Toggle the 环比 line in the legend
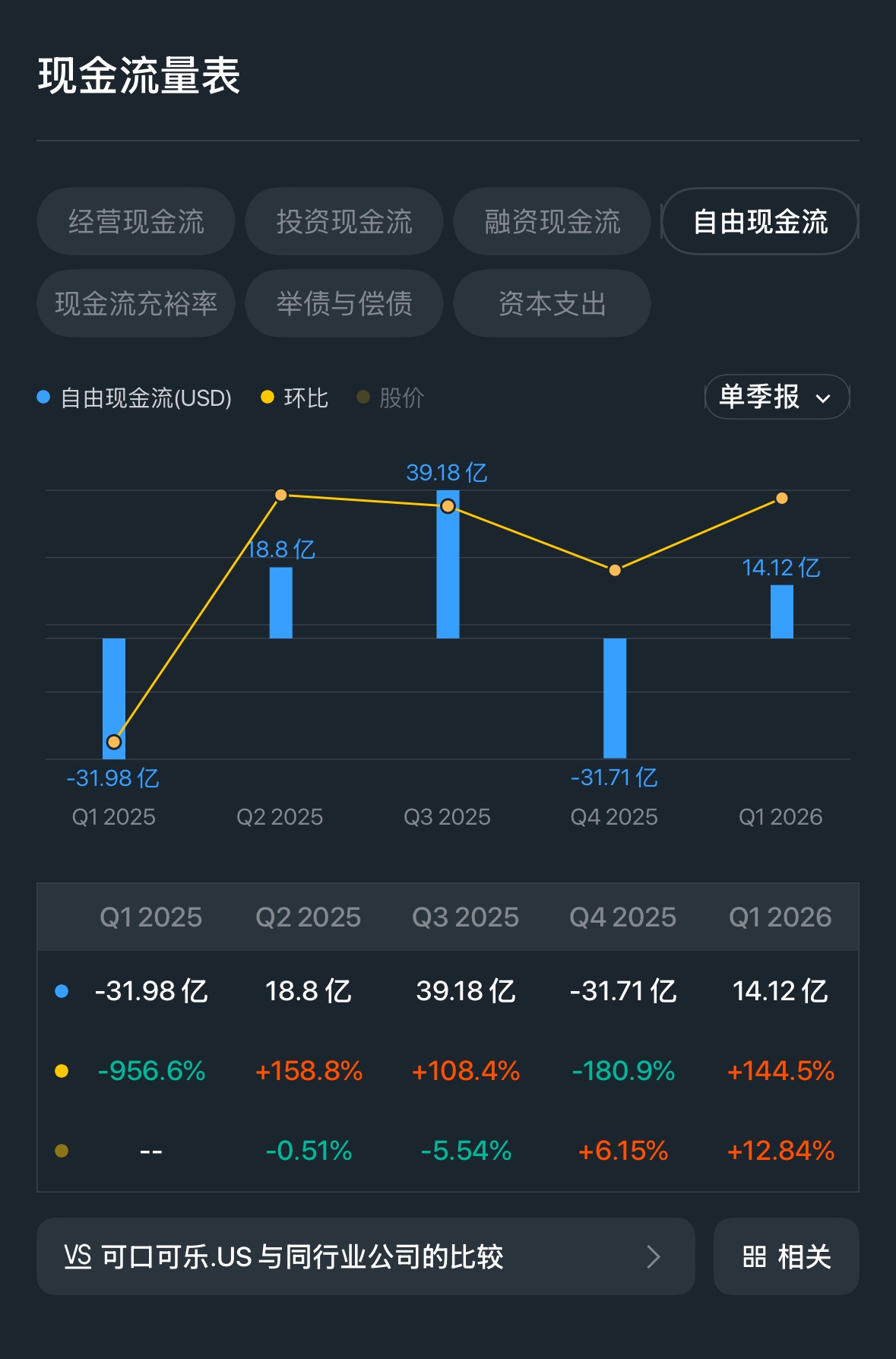 pyautogui.click(x=295, y=398)
